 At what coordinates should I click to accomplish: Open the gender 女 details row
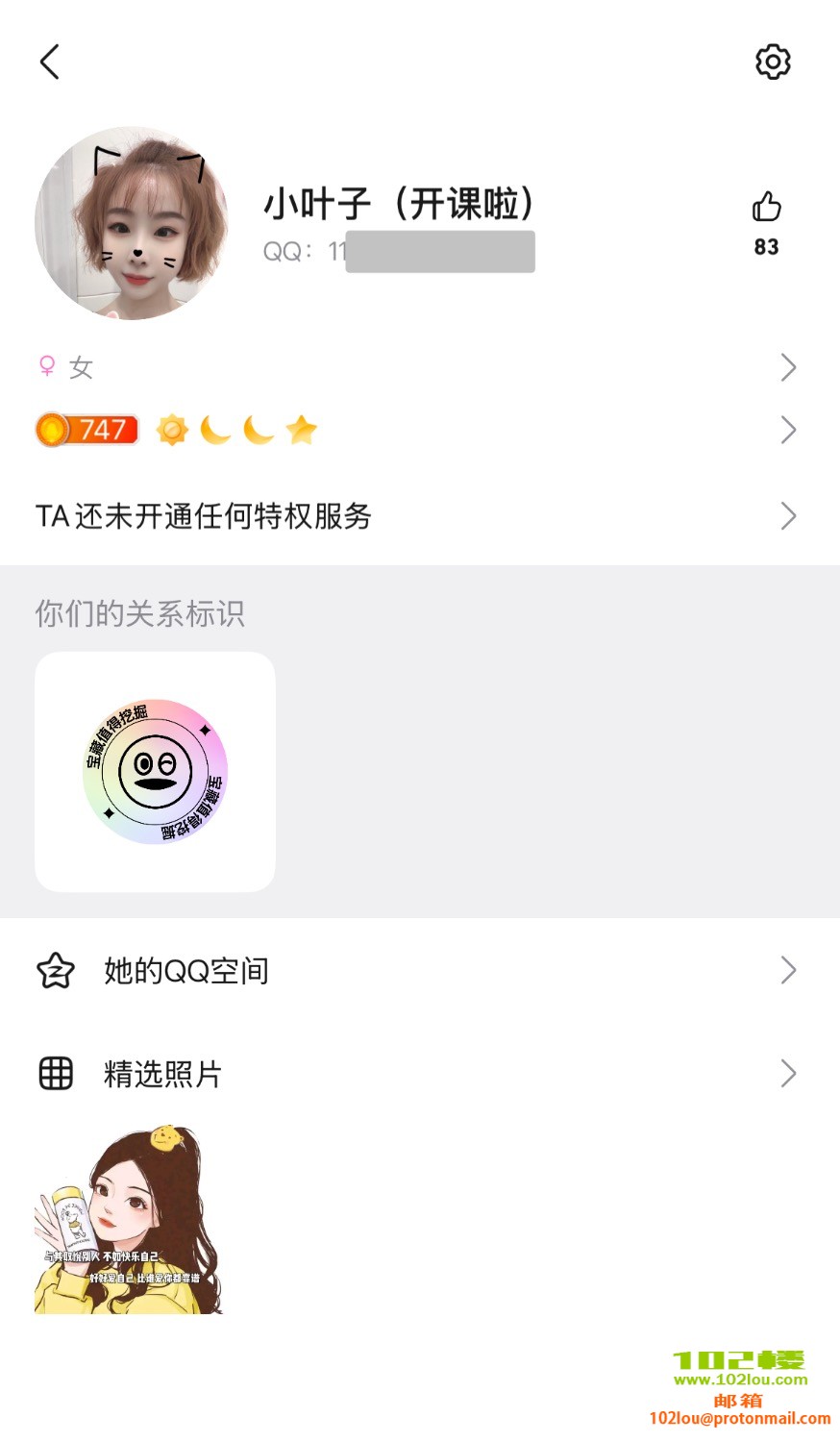[x=419, y=367]
